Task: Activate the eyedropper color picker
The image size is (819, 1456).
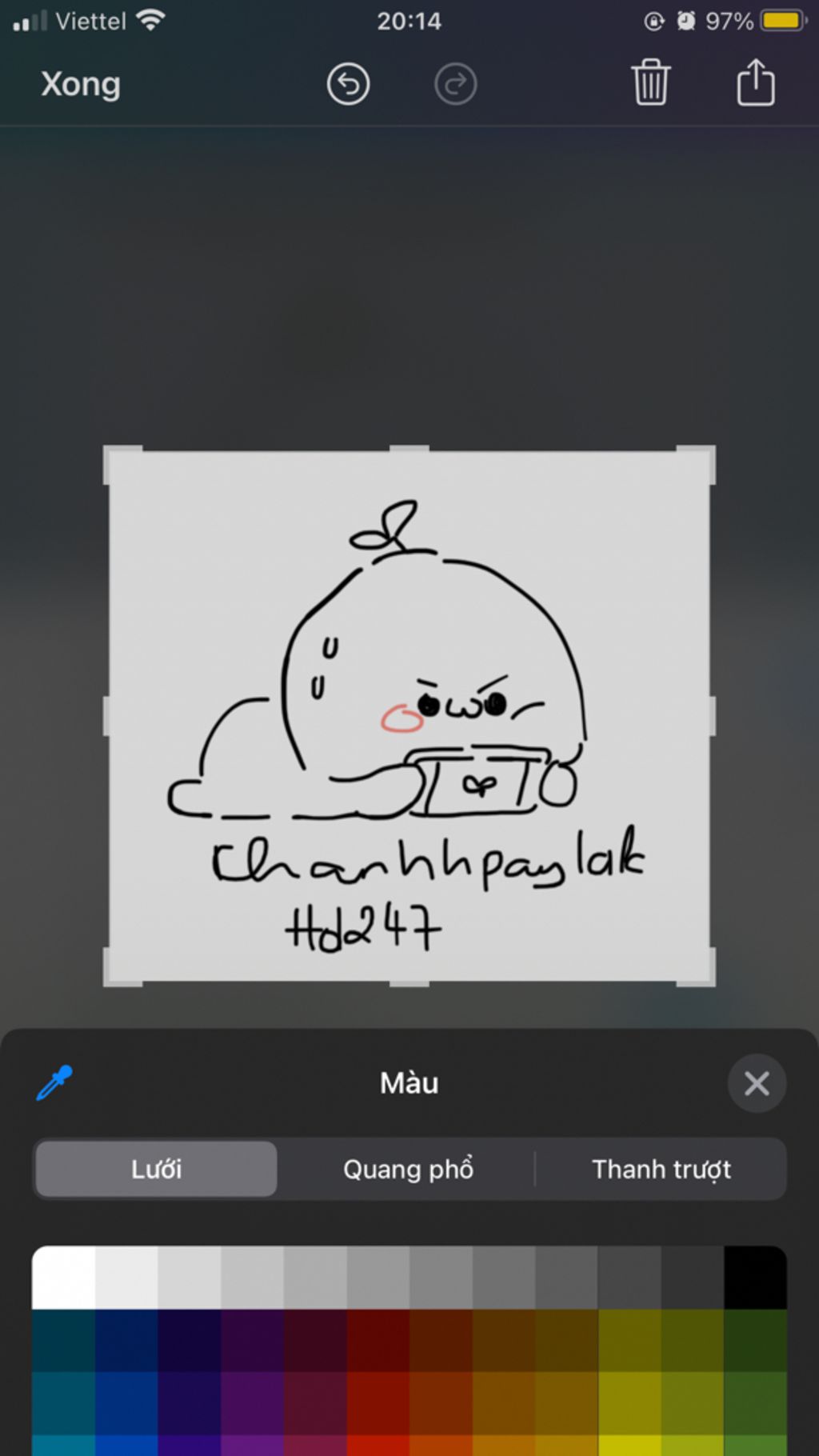Action: click(x=54, y=1082)
